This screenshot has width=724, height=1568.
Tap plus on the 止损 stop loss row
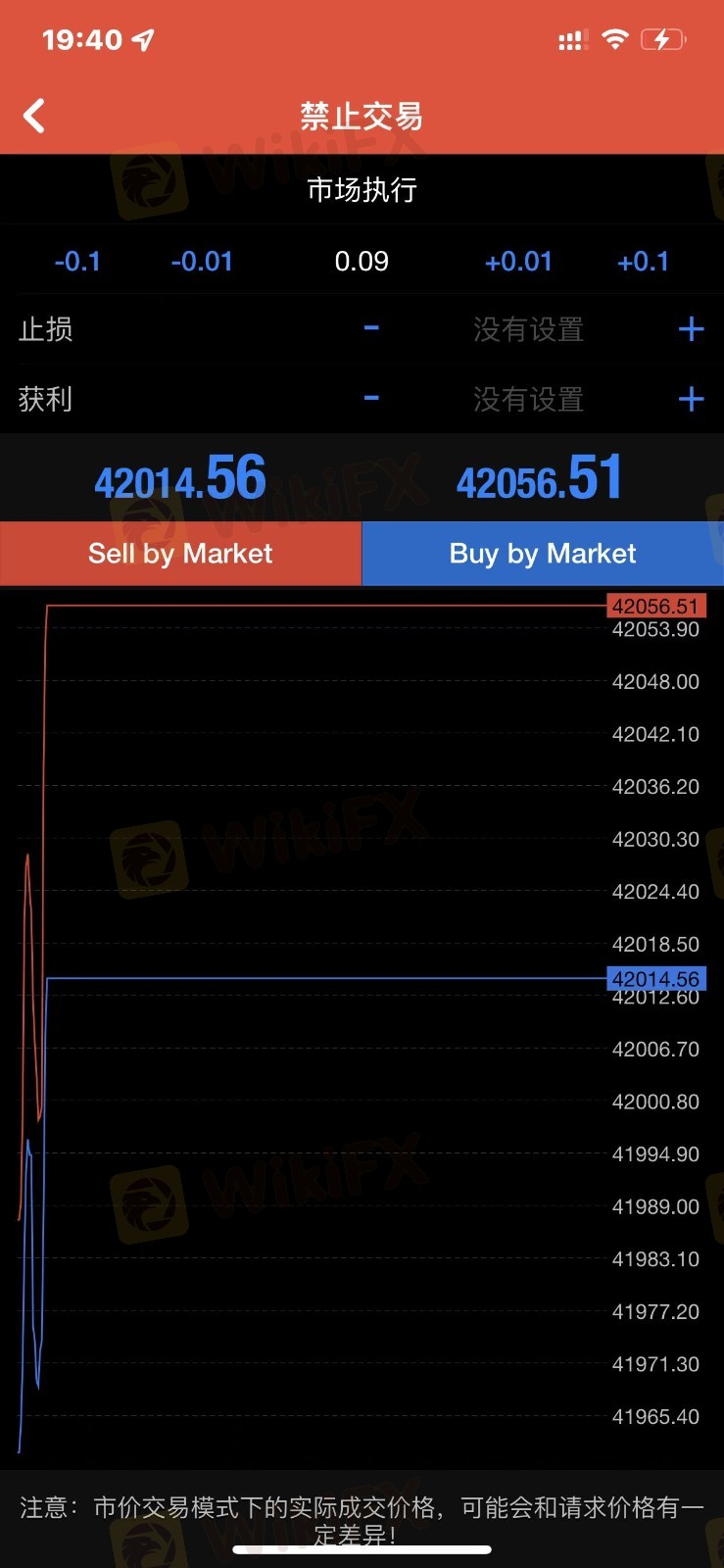tap(691, 328)
